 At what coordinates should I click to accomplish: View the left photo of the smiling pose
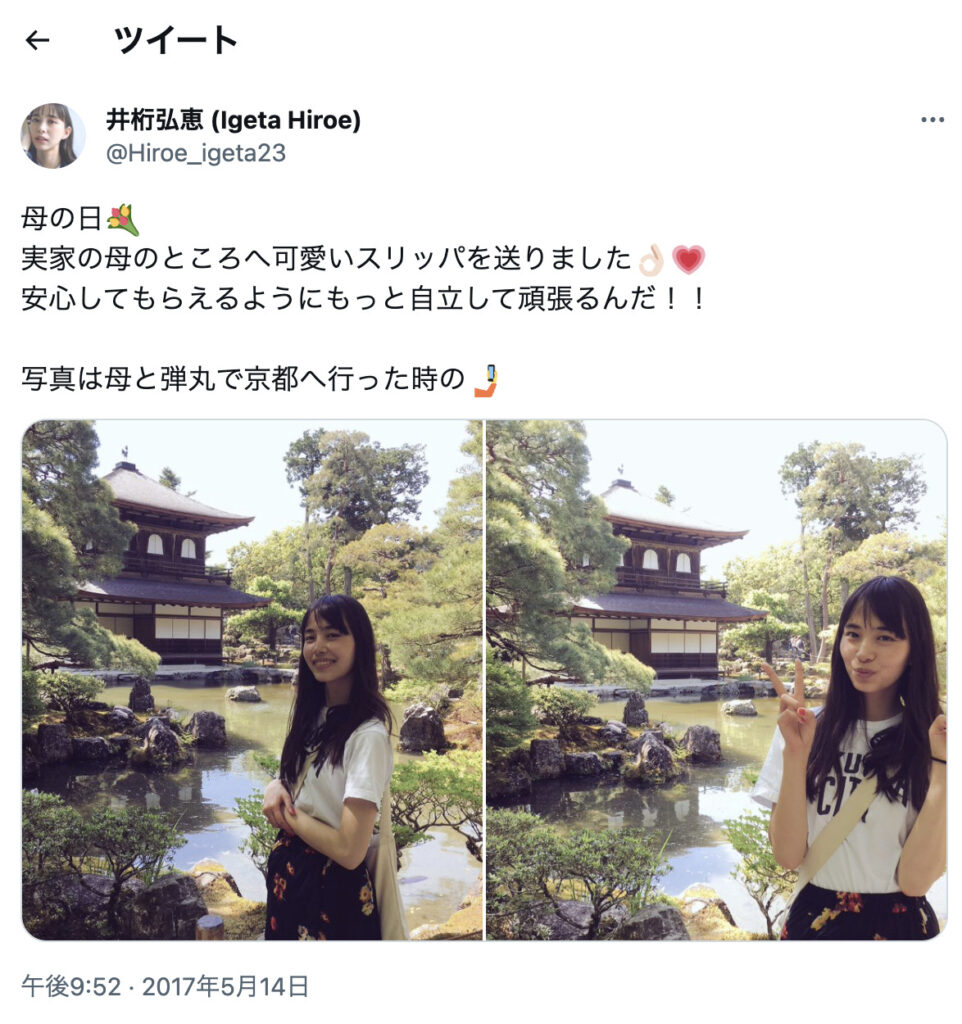tap(252, 680)
